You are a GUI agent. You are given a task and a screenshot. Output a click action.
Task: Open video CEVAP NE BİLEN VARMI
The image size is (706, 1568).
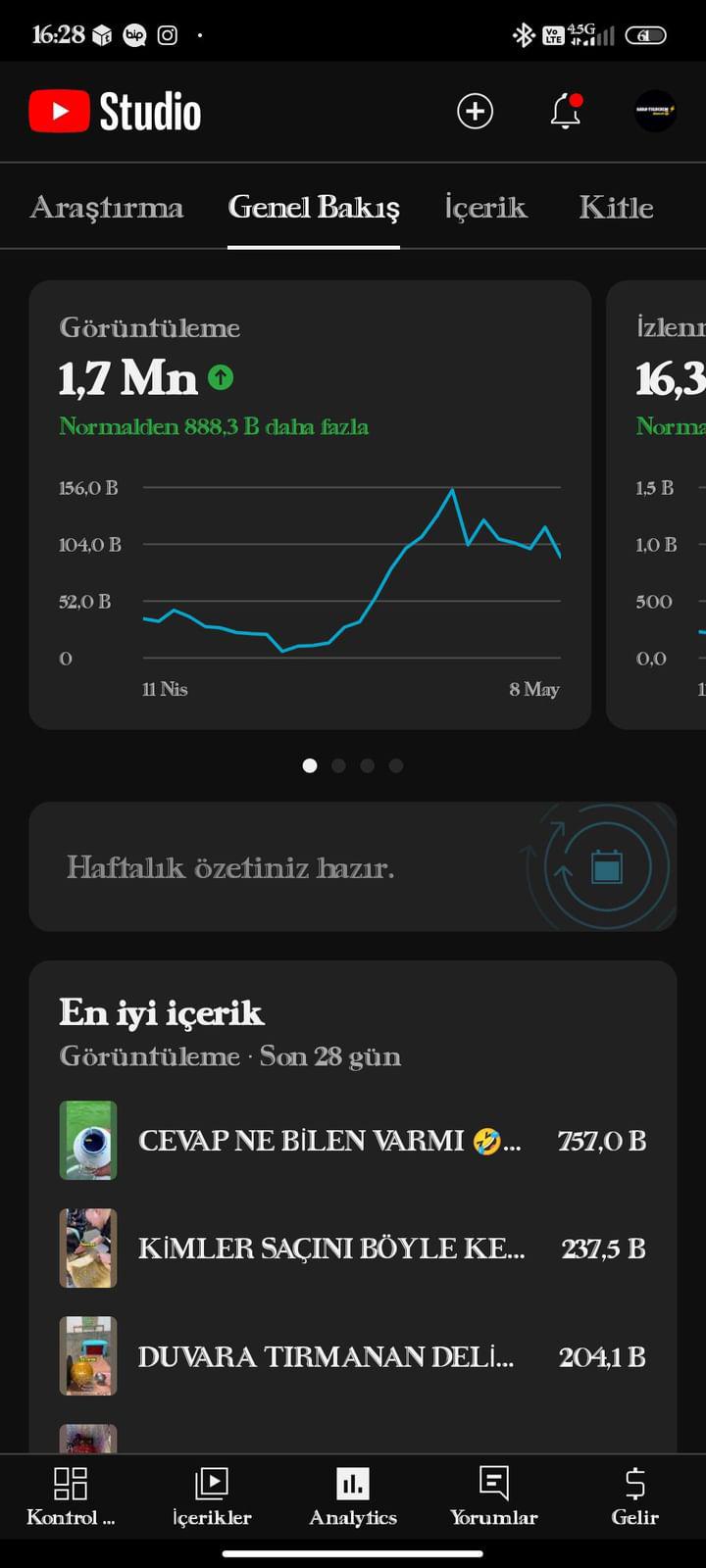pyautogui.click(x=353, y=1141)
